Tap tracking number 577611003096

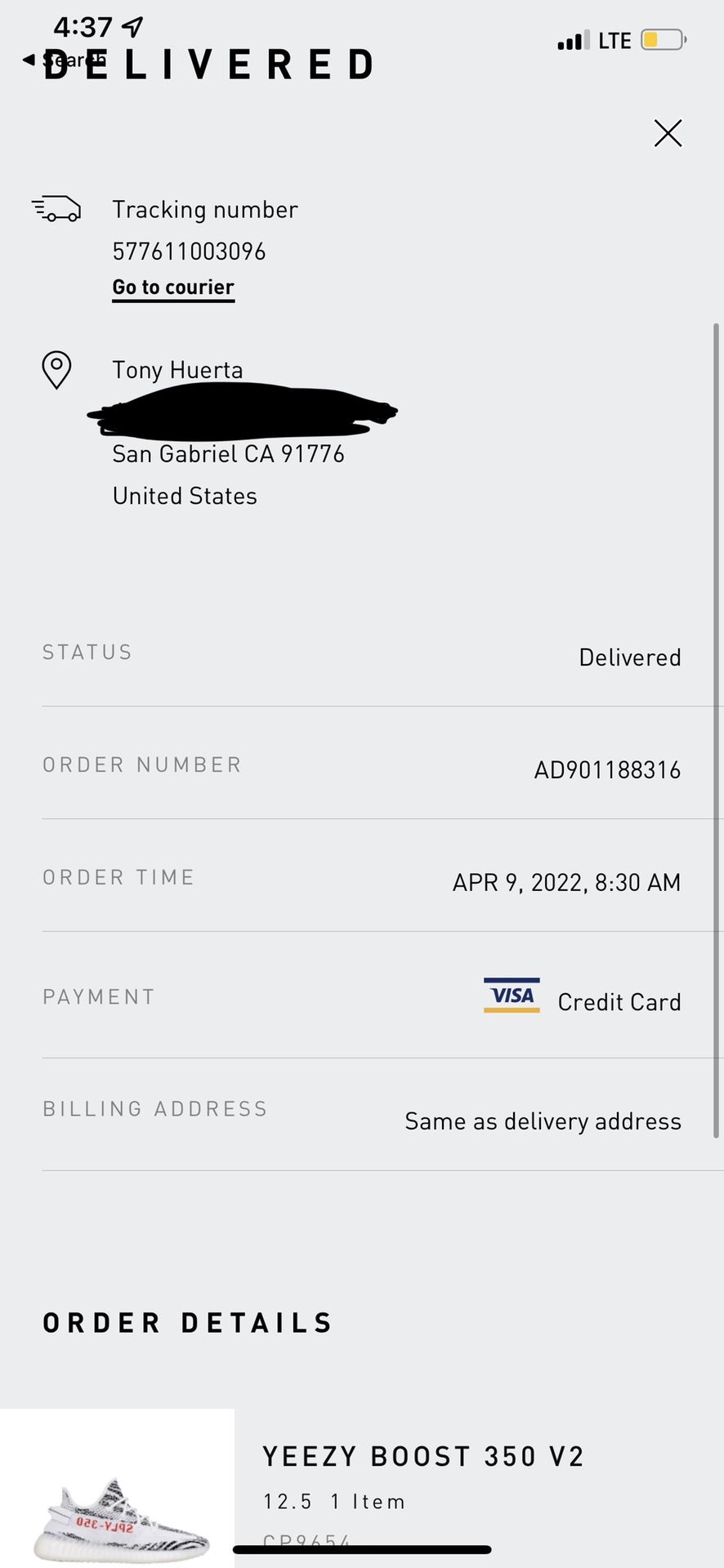189,251
